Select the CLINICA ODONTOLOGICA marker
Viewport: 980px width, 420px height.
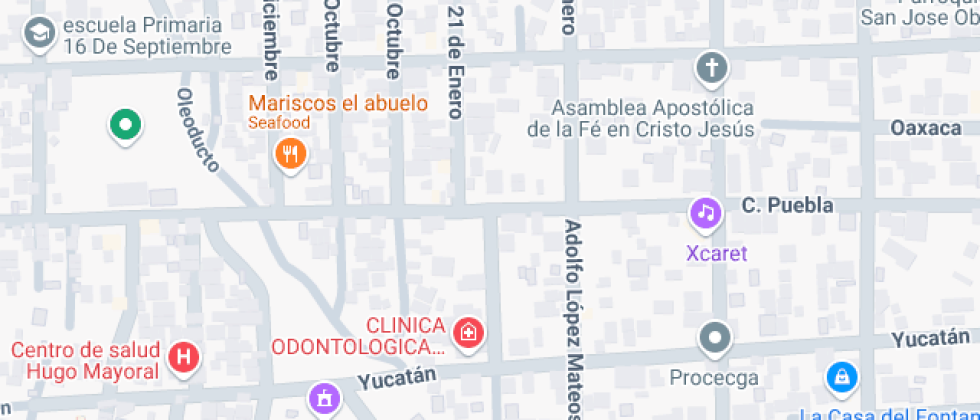click(x=467, y=332)
